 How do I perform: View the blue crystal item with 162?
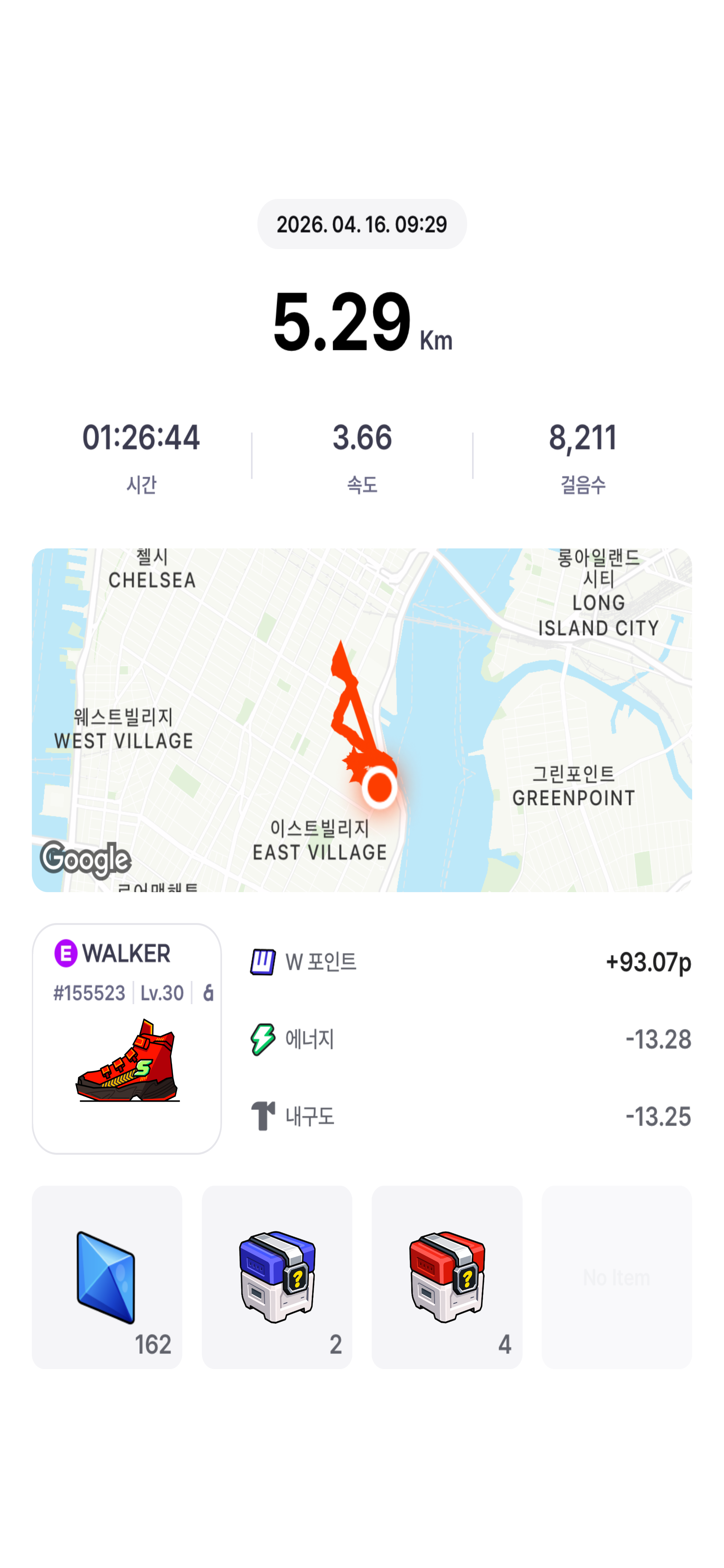[x=107, y=1277]
